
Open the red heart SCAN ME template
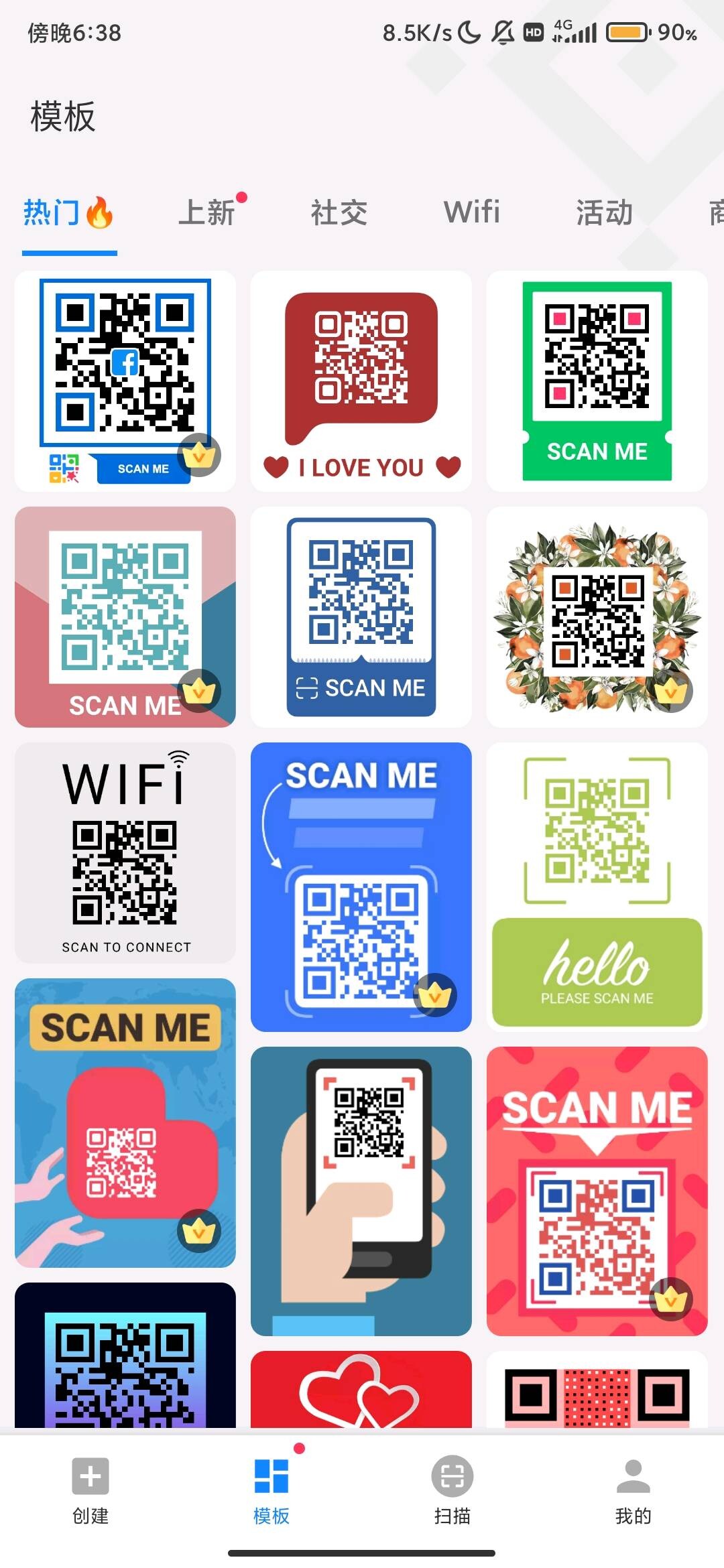125,1122
